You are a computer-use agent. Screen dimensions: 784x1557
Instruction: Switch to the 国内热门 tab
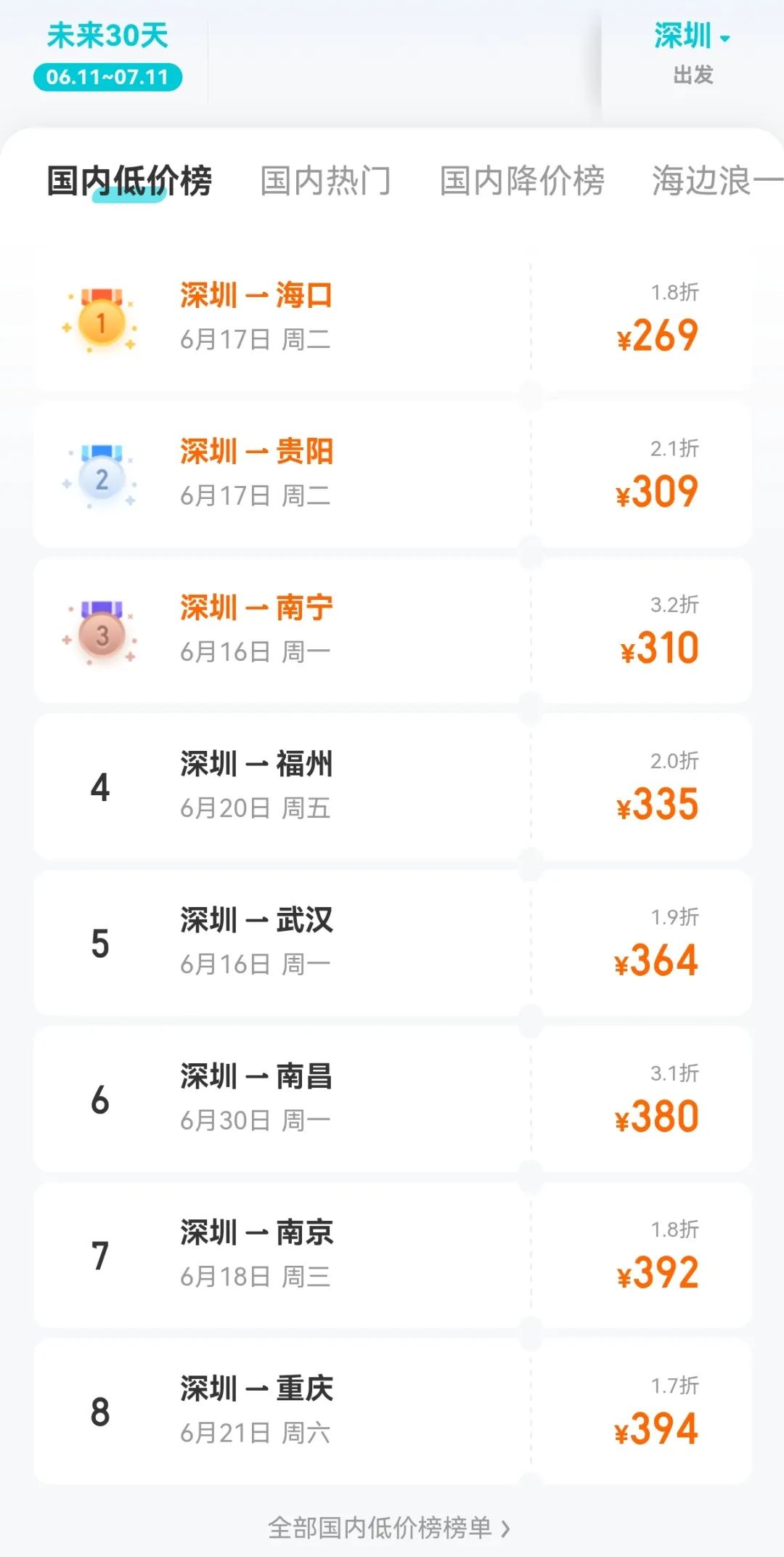click(325, 181)
